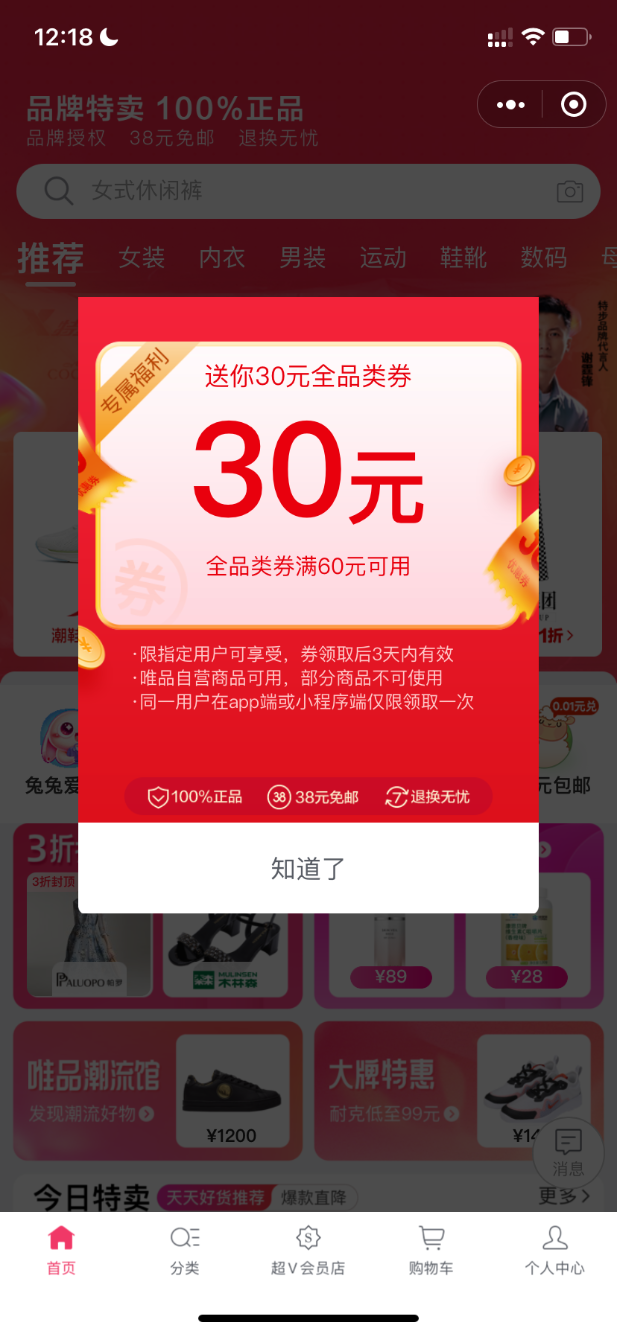
Task: Open the 唯品潮流馆 card
Action: tap(158, 1091)
